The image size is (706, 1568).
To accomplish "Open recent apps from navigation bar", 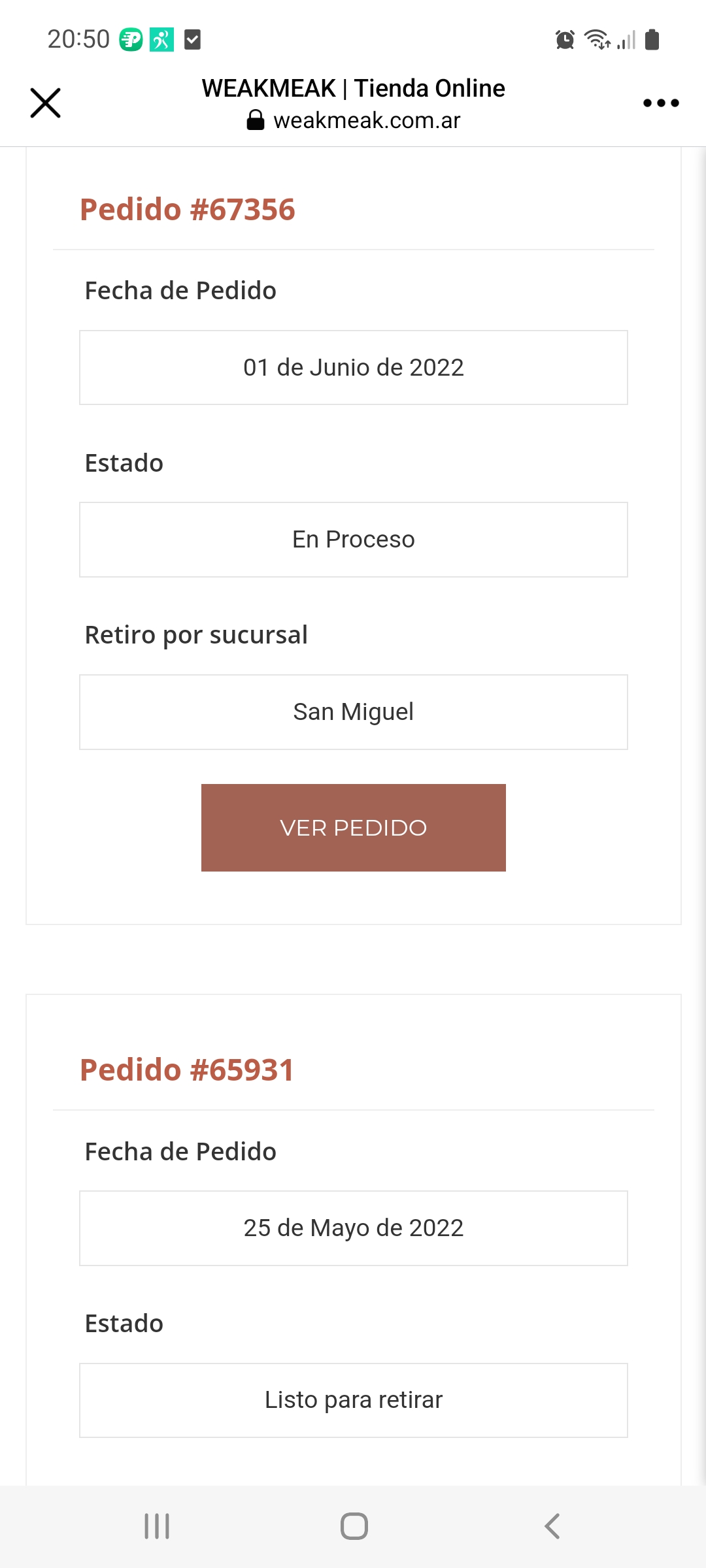I will click(157, 1526).
